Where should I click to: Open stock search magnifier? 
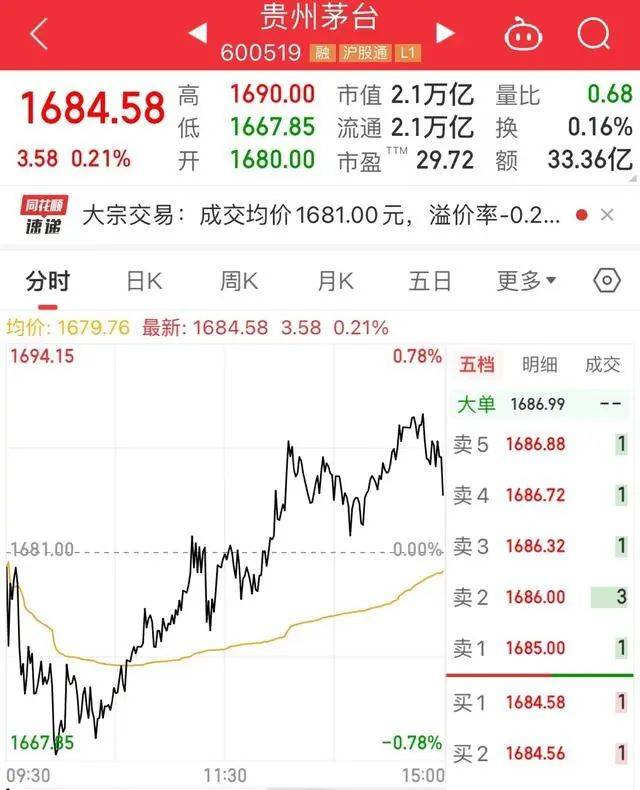coord(594,33)
